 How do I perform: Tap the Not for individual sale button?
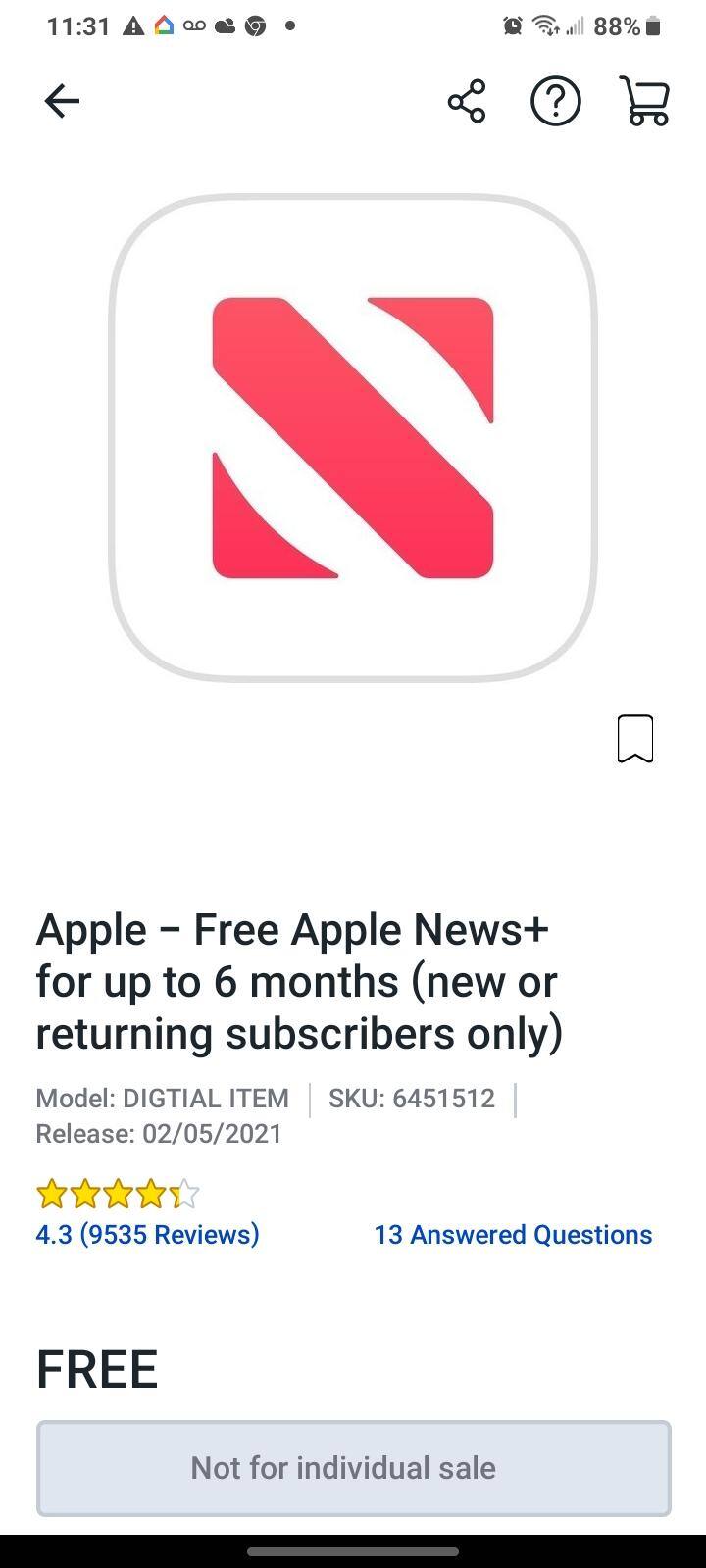[353, 1467]
